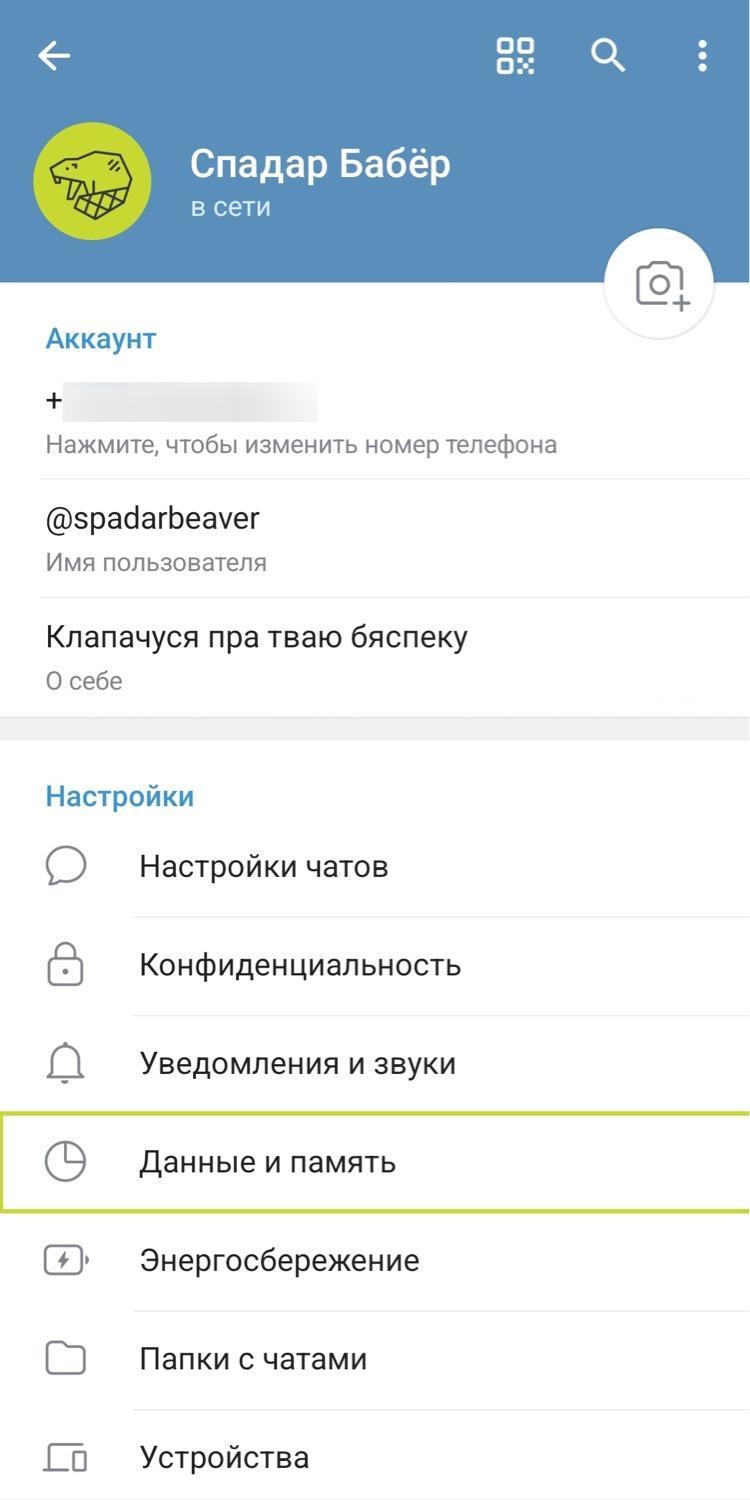750x1500 pixels.
Task: Edit the bio "Клапачуся пра тваю бяспеку"
Action: [x=375, y=657]
